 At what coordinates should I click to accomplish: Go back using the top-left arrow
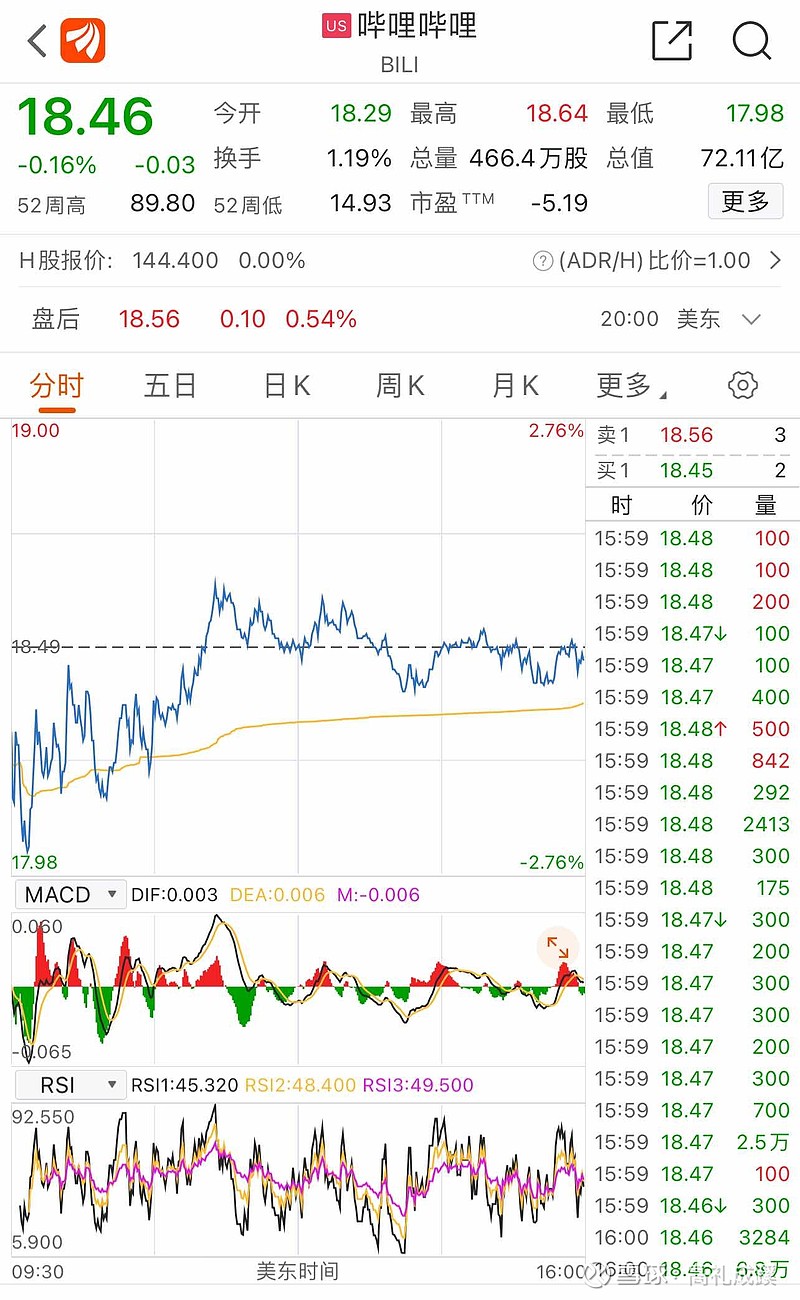37,41
